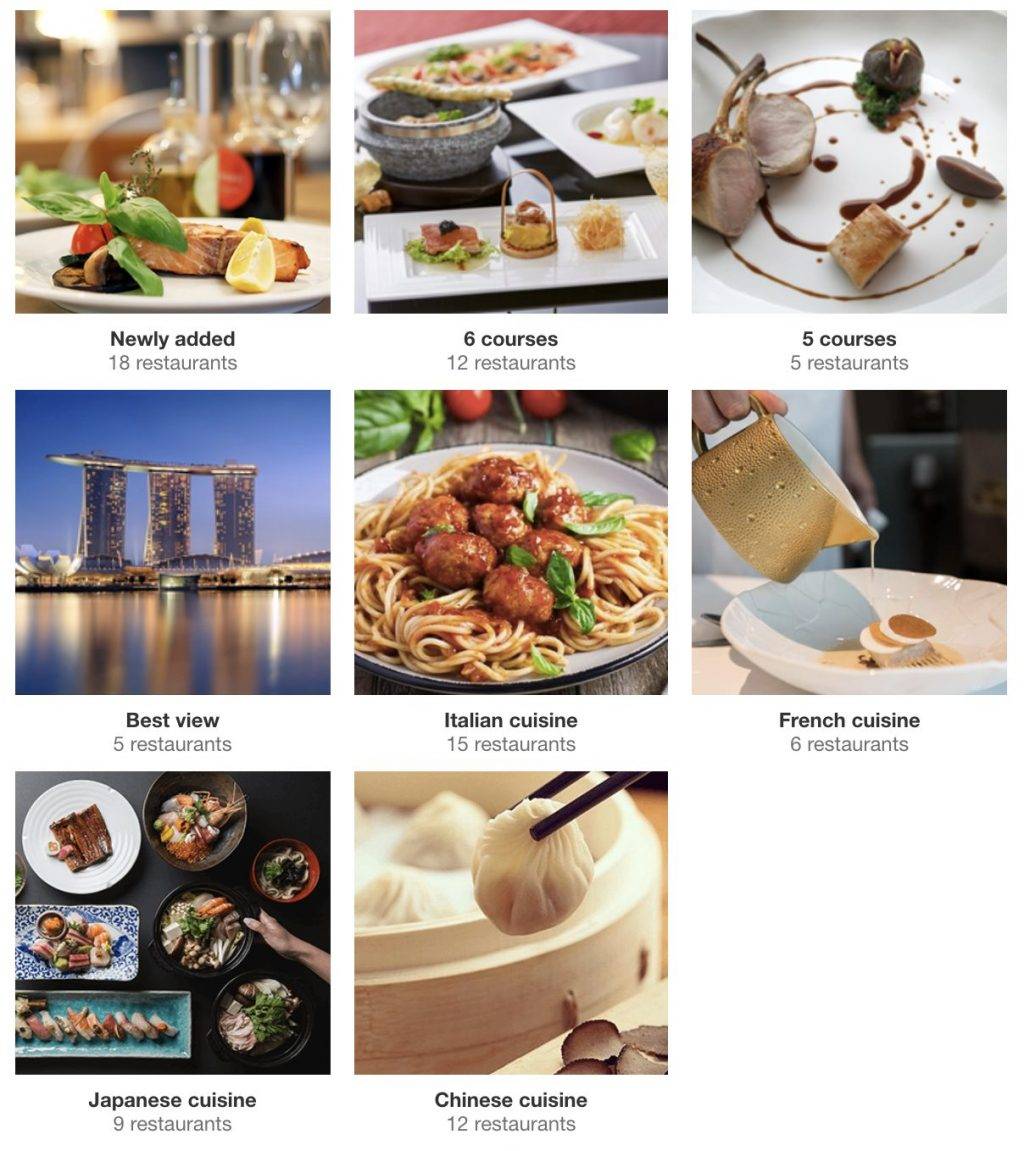Select the Italian cuisine title link
Image resolution: width=1024 pixels, height=1151 pixels.
pyautogui.click(x=510, y=719)
